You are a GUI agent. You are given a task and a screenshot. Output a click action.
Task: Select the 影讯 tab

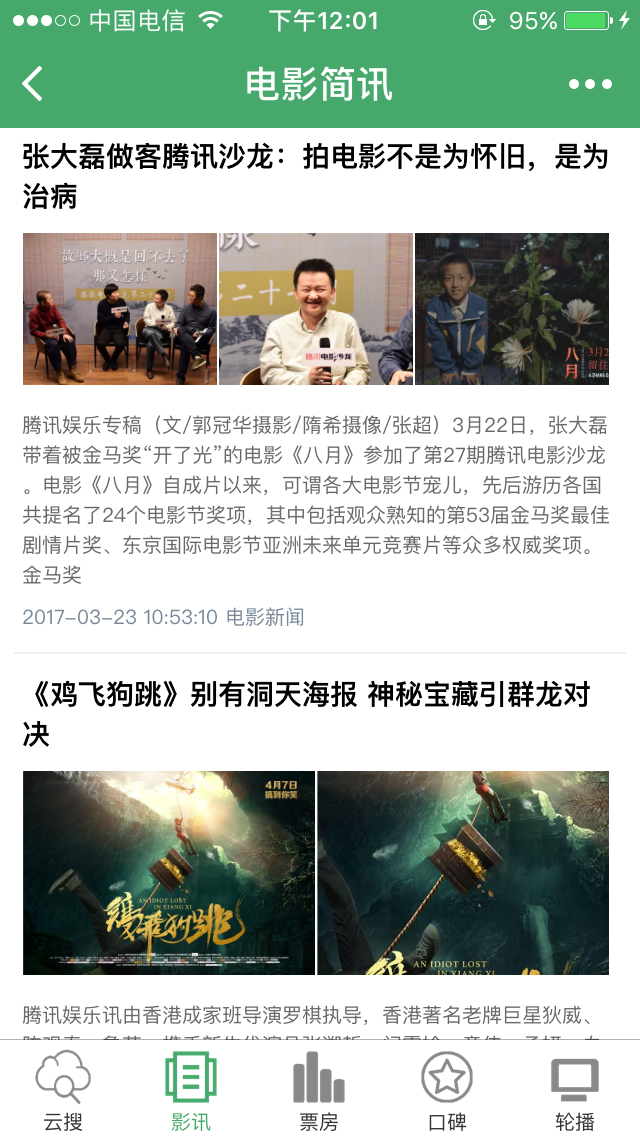[x=191, y=1091]
